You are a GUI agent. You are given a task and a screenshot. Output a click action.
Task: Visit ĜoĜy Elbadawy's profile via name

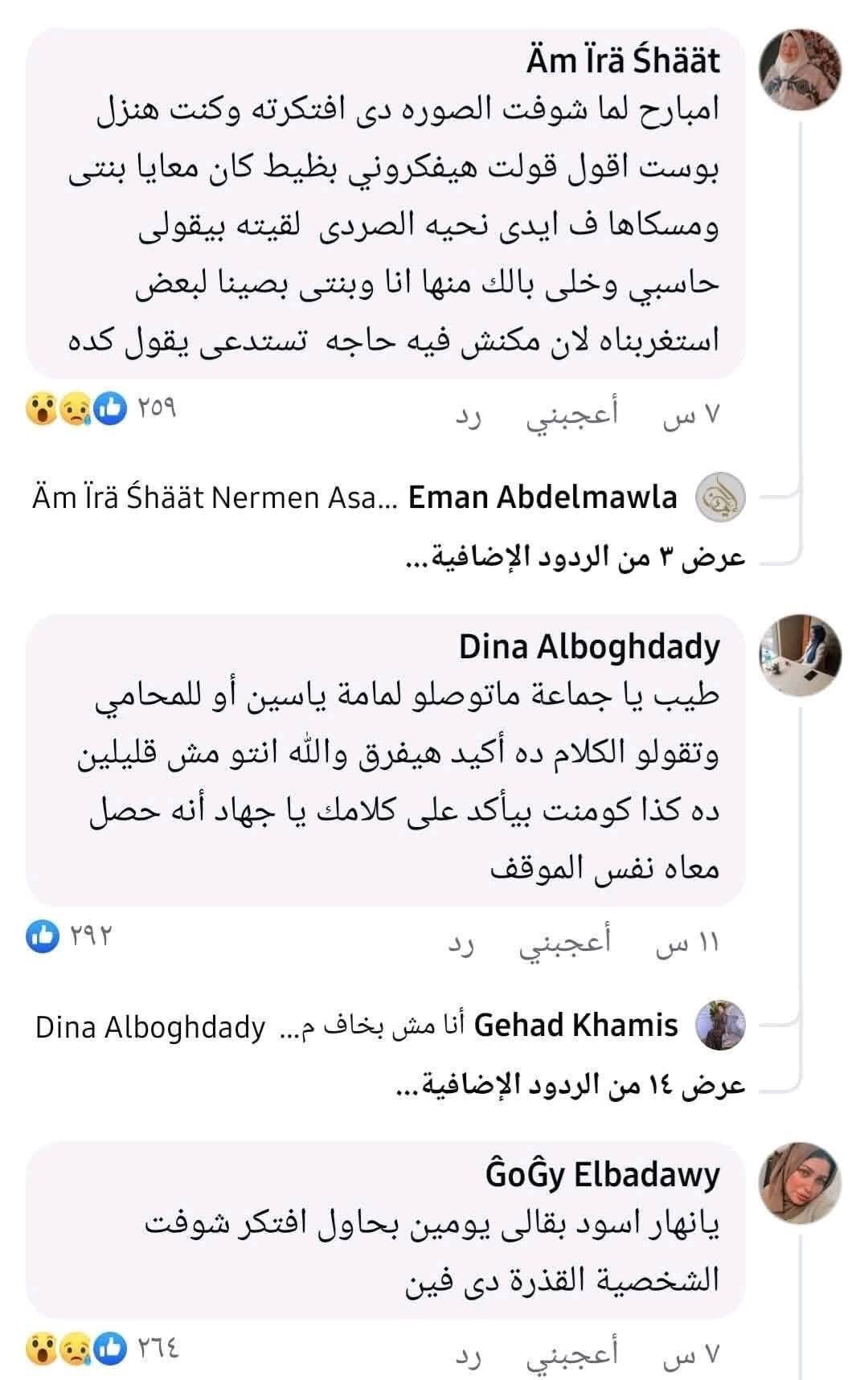coord(603,1175)
